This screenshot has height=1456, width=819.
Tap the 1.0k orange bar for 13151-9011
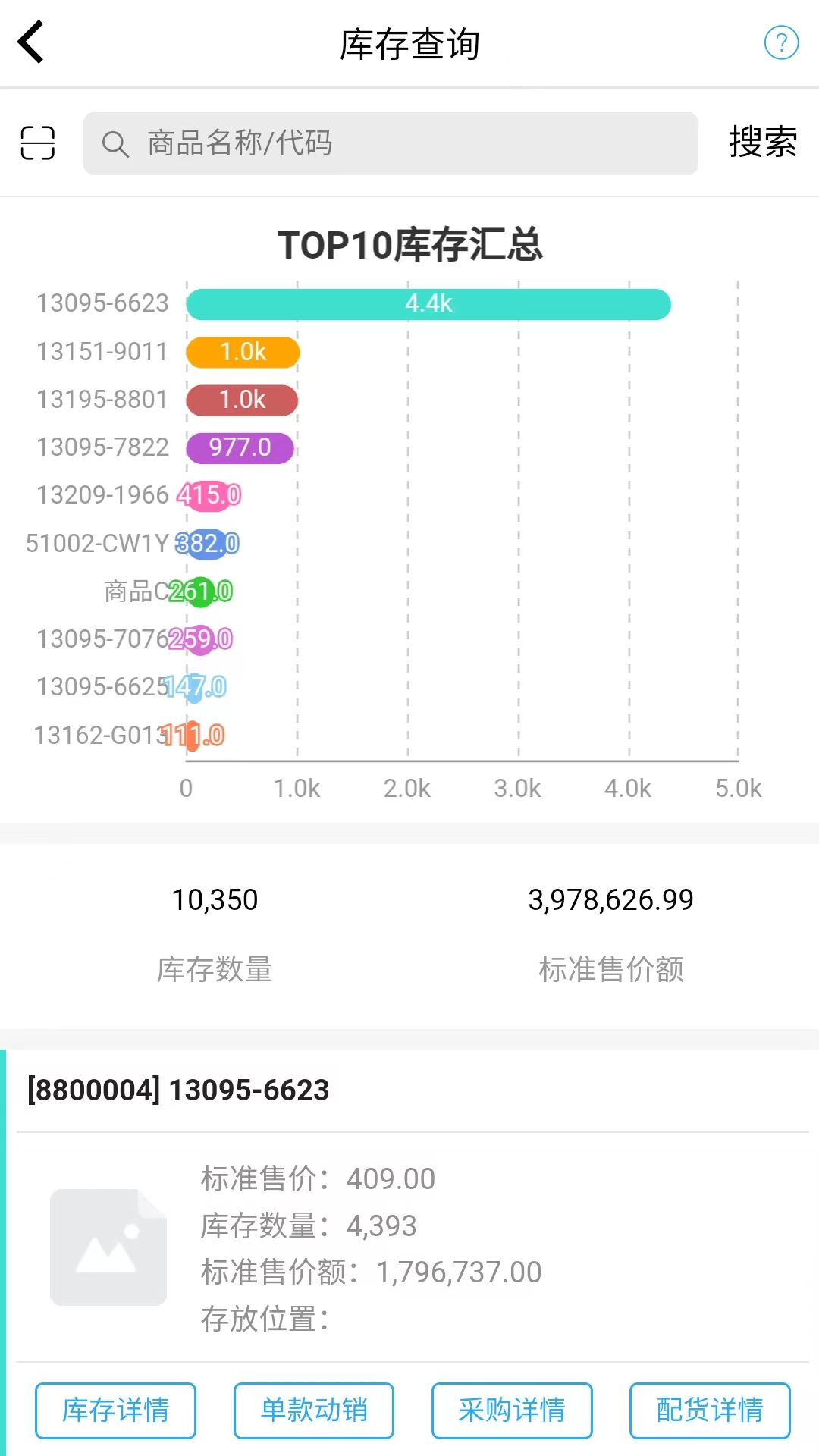pyautogui.click(x=241, y=352)
